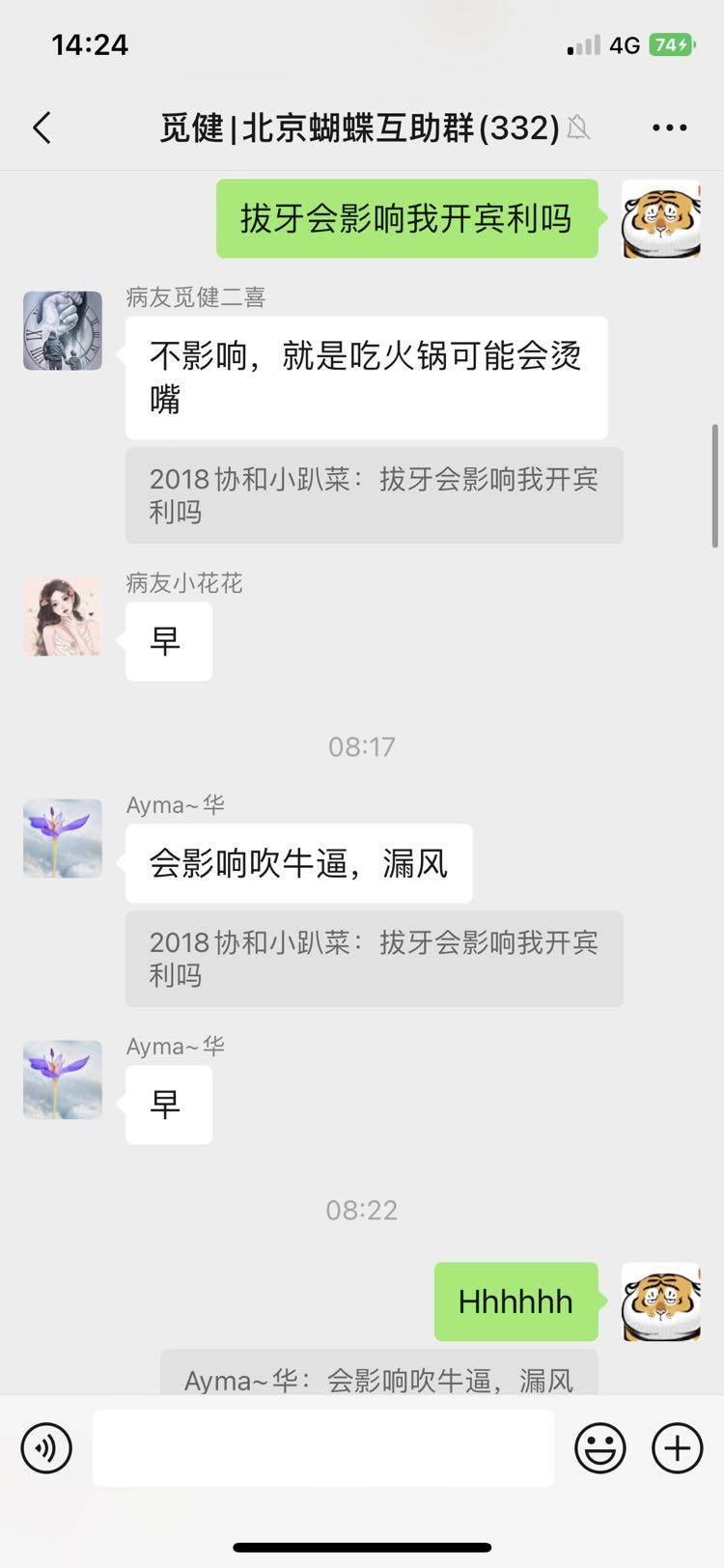Tap the message text field
Screen dimensions: 724x1568
(322, 1447)
